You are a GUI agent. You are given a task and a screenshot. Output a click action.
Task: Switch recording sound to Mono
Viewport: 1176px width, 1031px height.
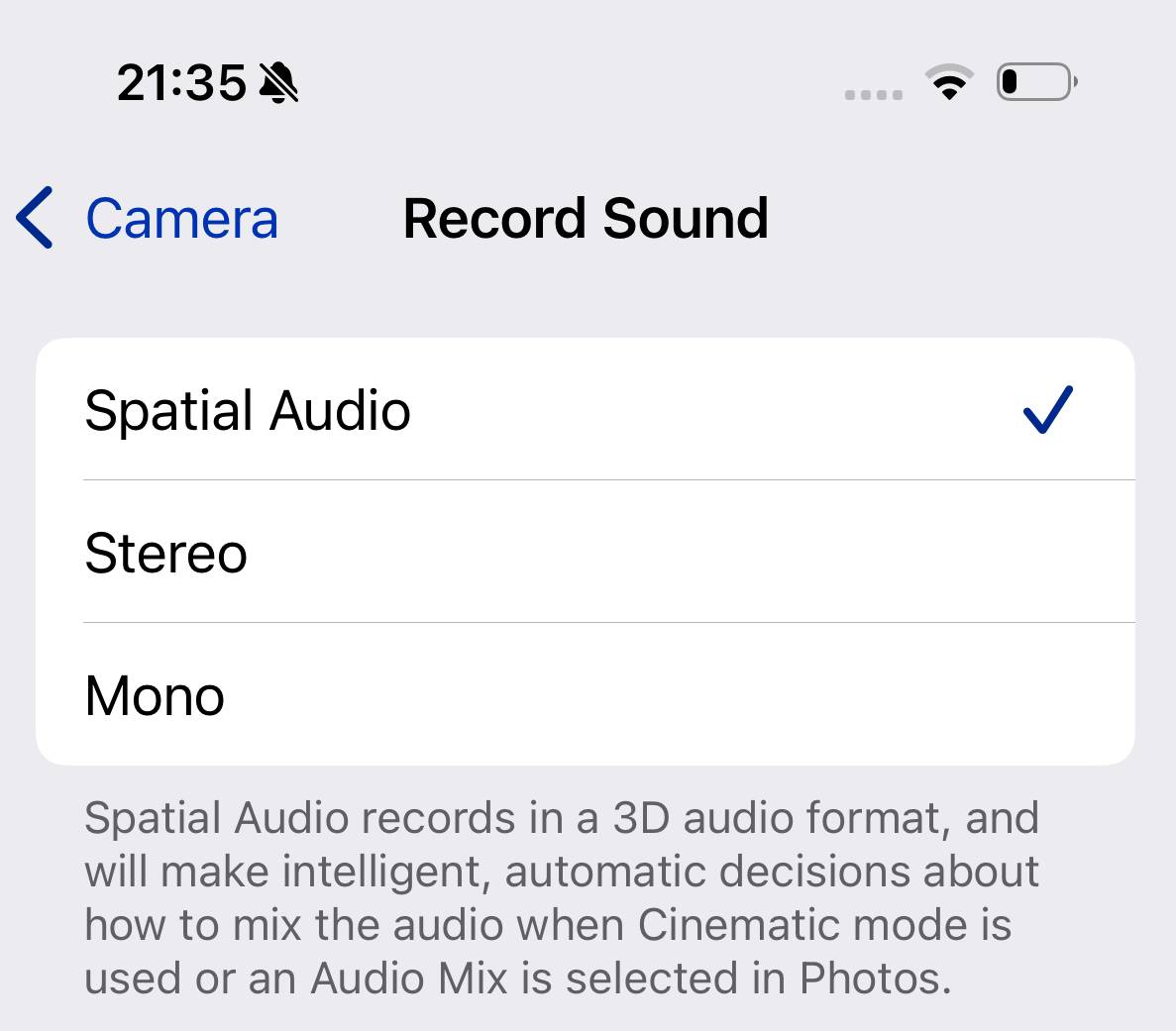click(x=585, y=695)
